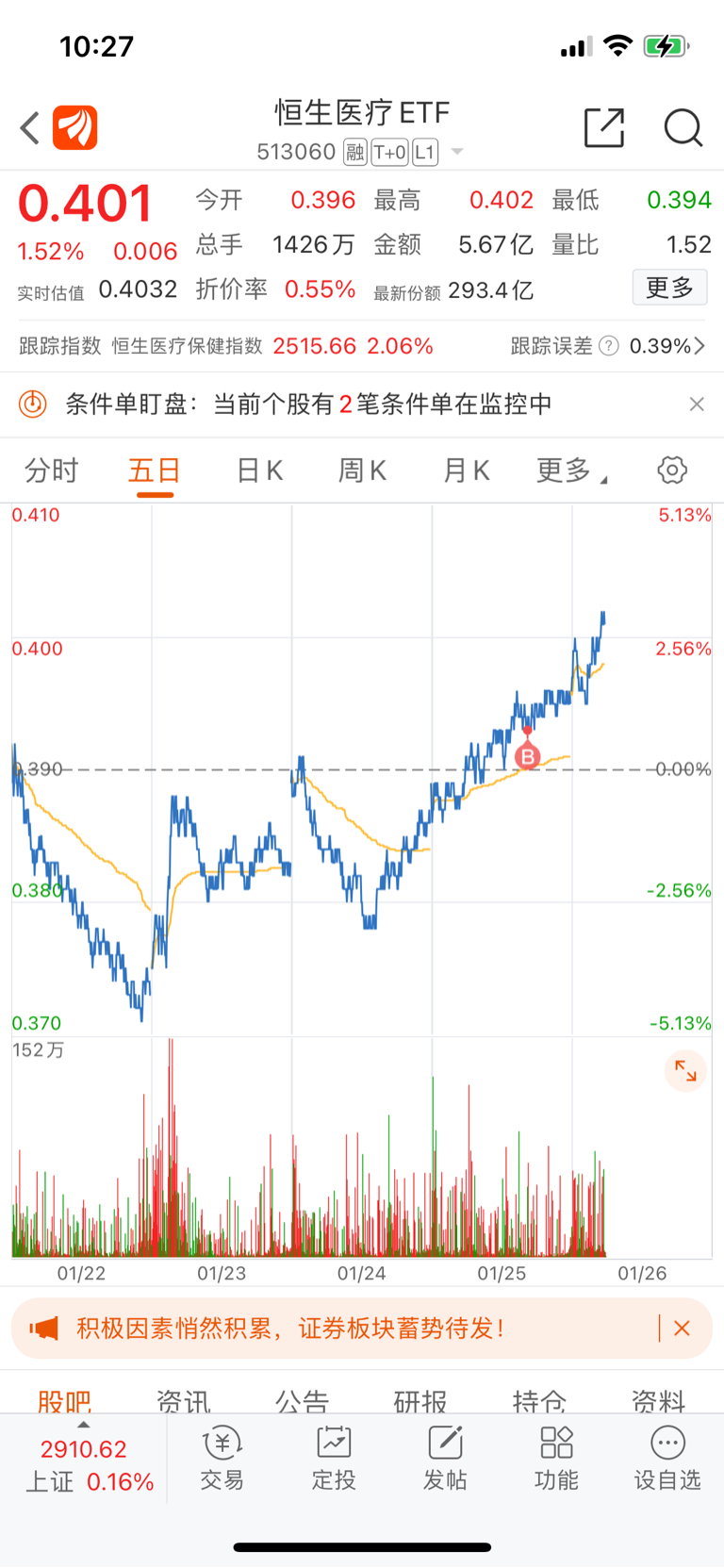Dismiss the condition order monitoring banner
The height and width of the screenshot is (1568, 724).
(x=697, y=404)
